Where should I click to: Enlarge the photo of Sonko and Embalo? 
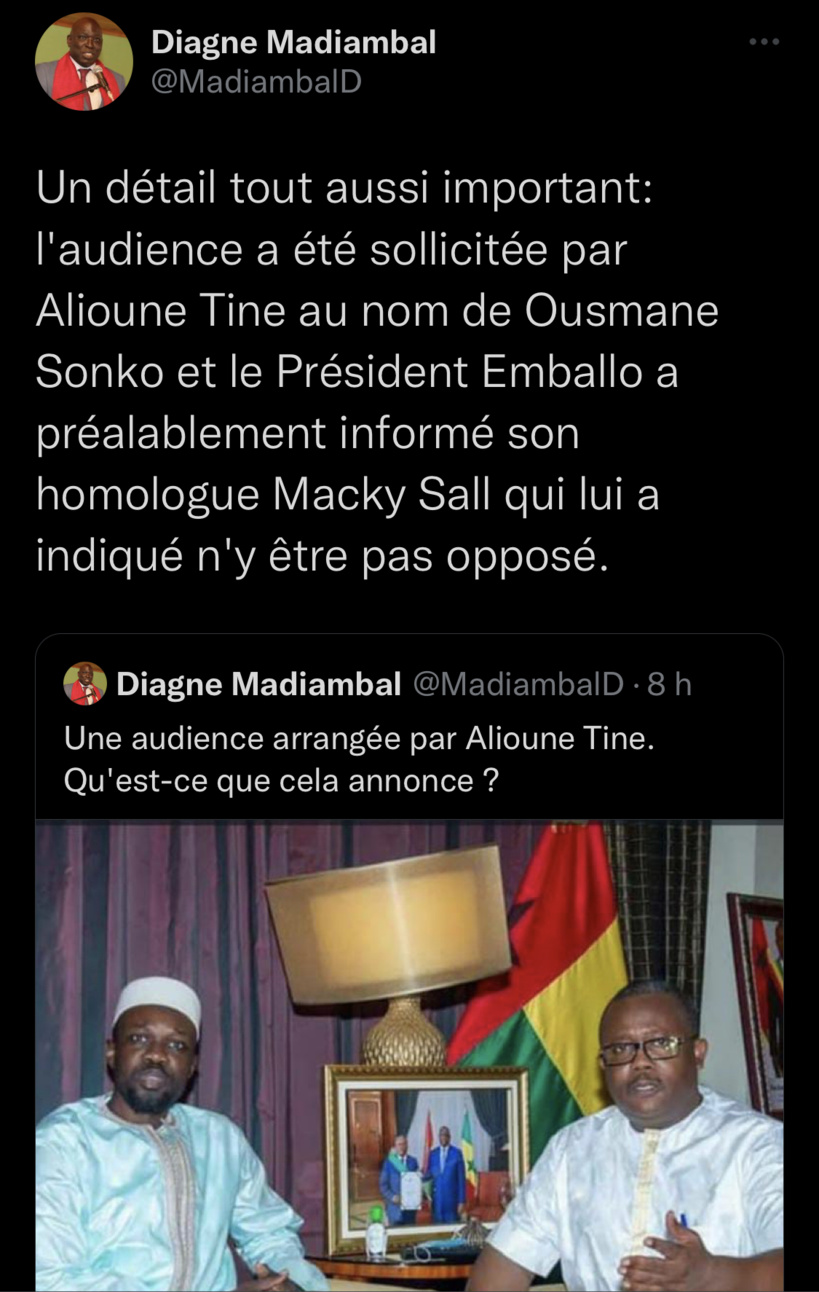[x=410, y=1050]
